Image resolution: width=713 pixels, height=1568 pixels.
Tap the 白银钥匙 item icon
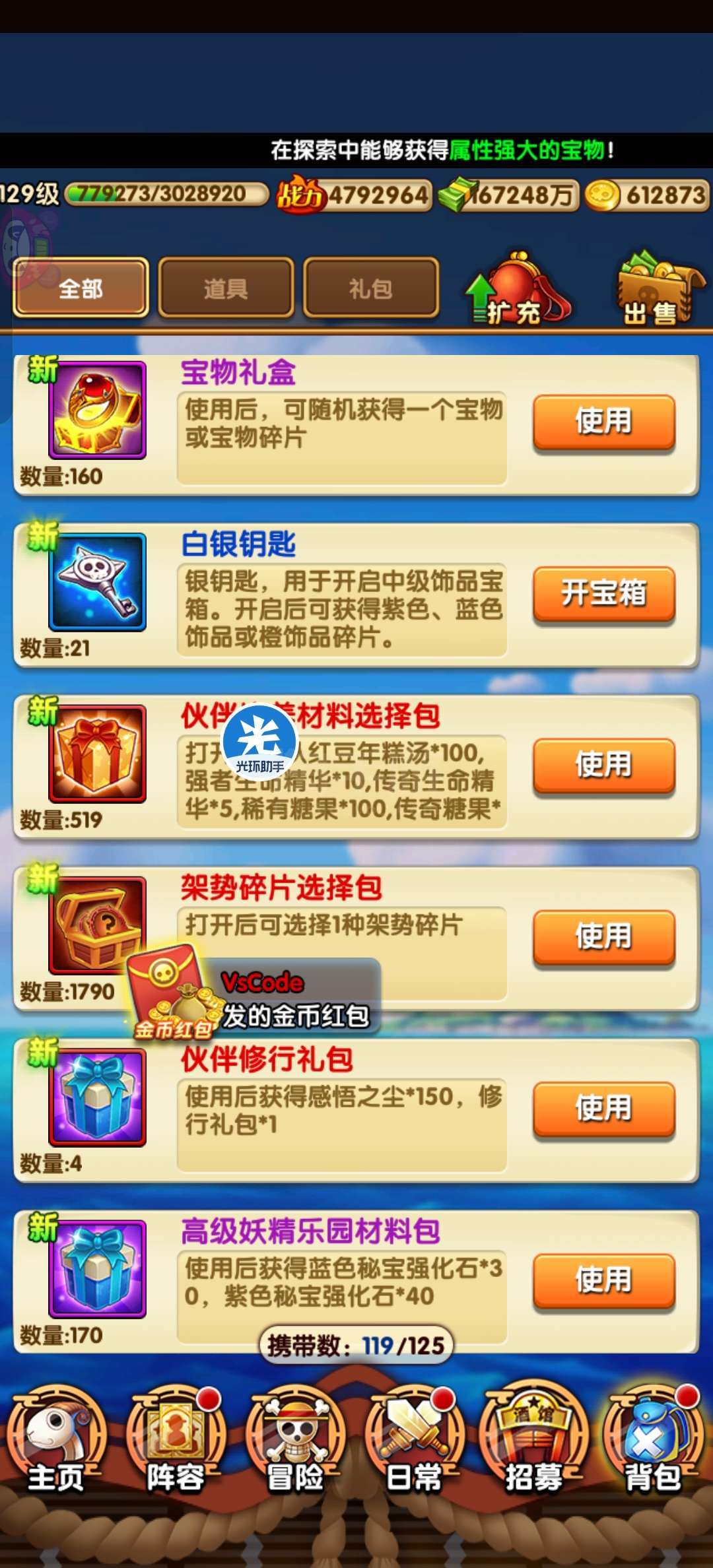[97, 581]
